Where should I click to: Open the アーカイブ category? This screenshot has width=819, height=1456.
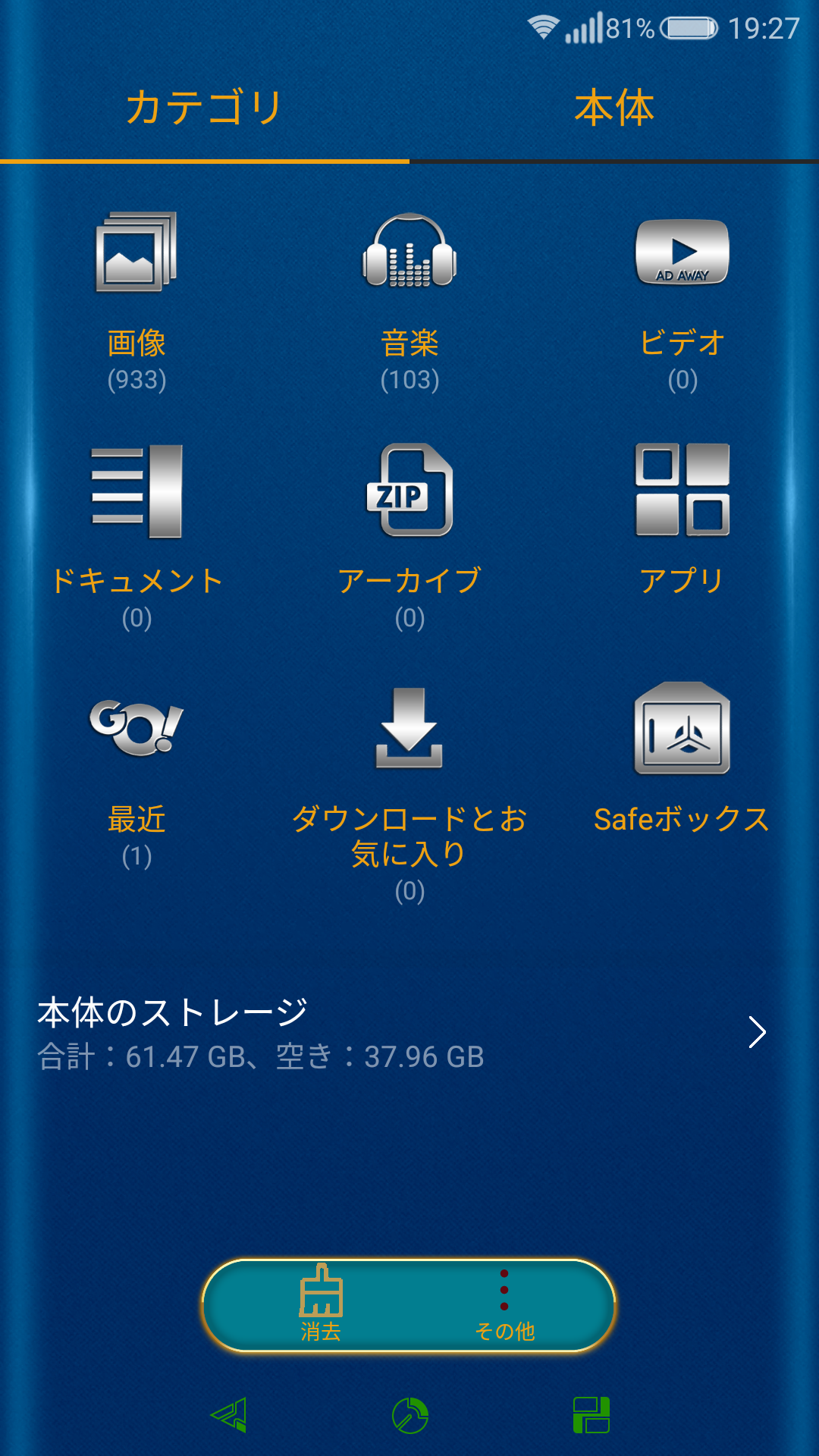[x=409, y=538]
